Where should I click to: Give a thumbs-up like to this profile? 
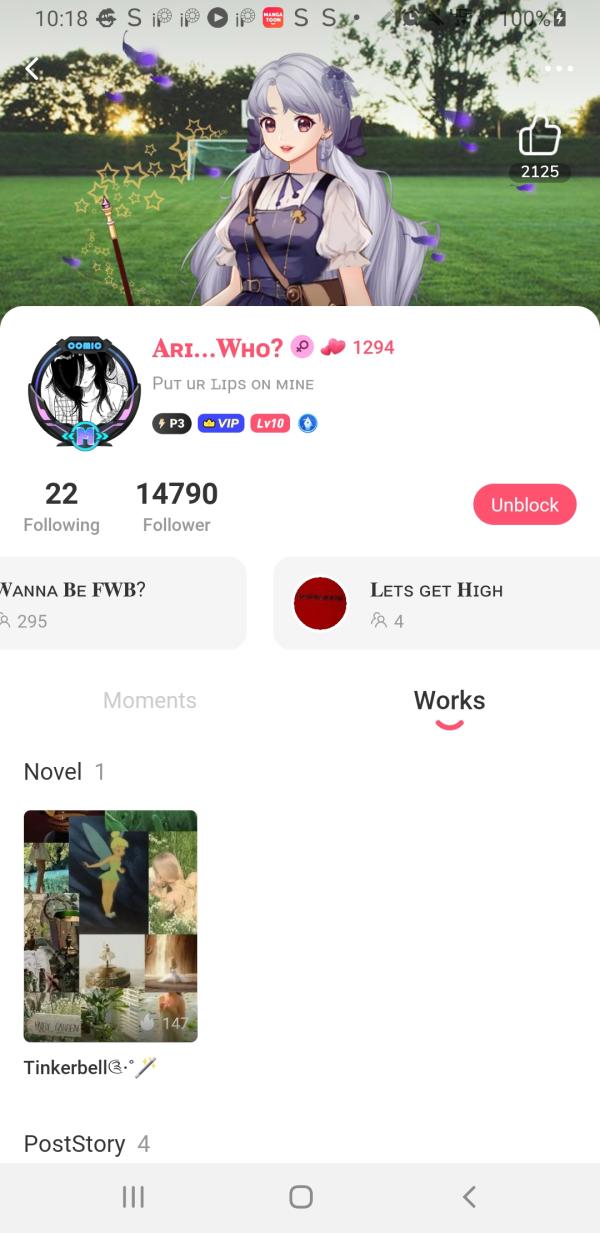click(539, 137)
